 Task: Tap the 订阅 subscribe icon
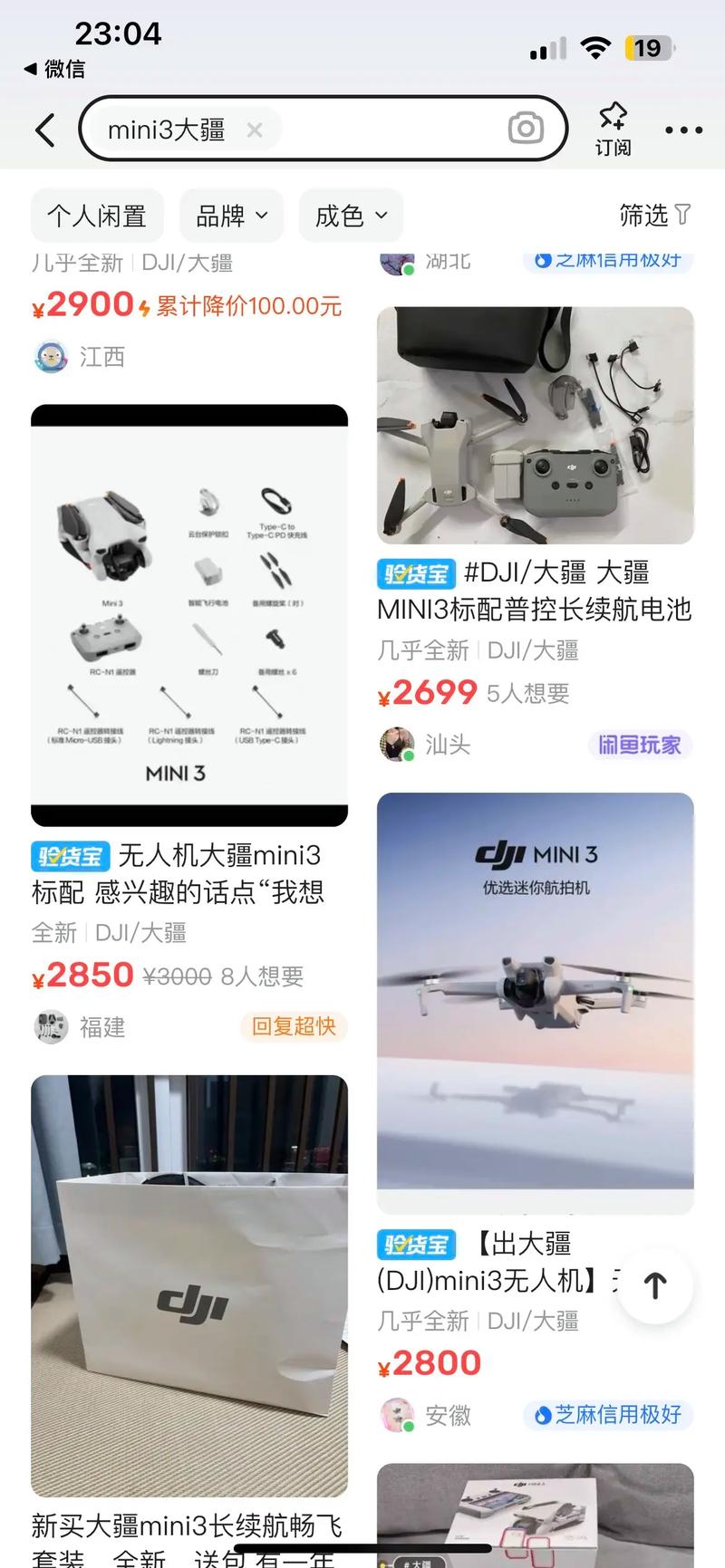(613, 129)
